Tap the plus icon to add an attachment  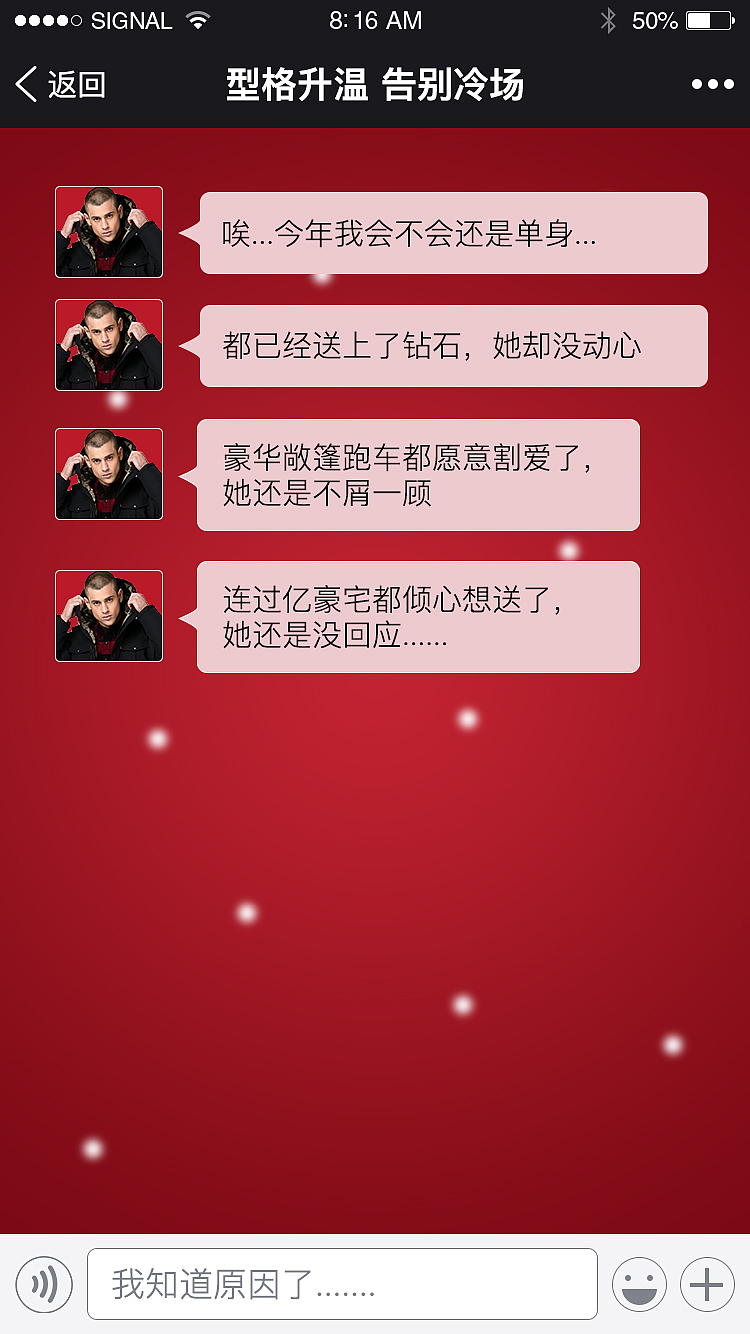(x=708, y=1283)
